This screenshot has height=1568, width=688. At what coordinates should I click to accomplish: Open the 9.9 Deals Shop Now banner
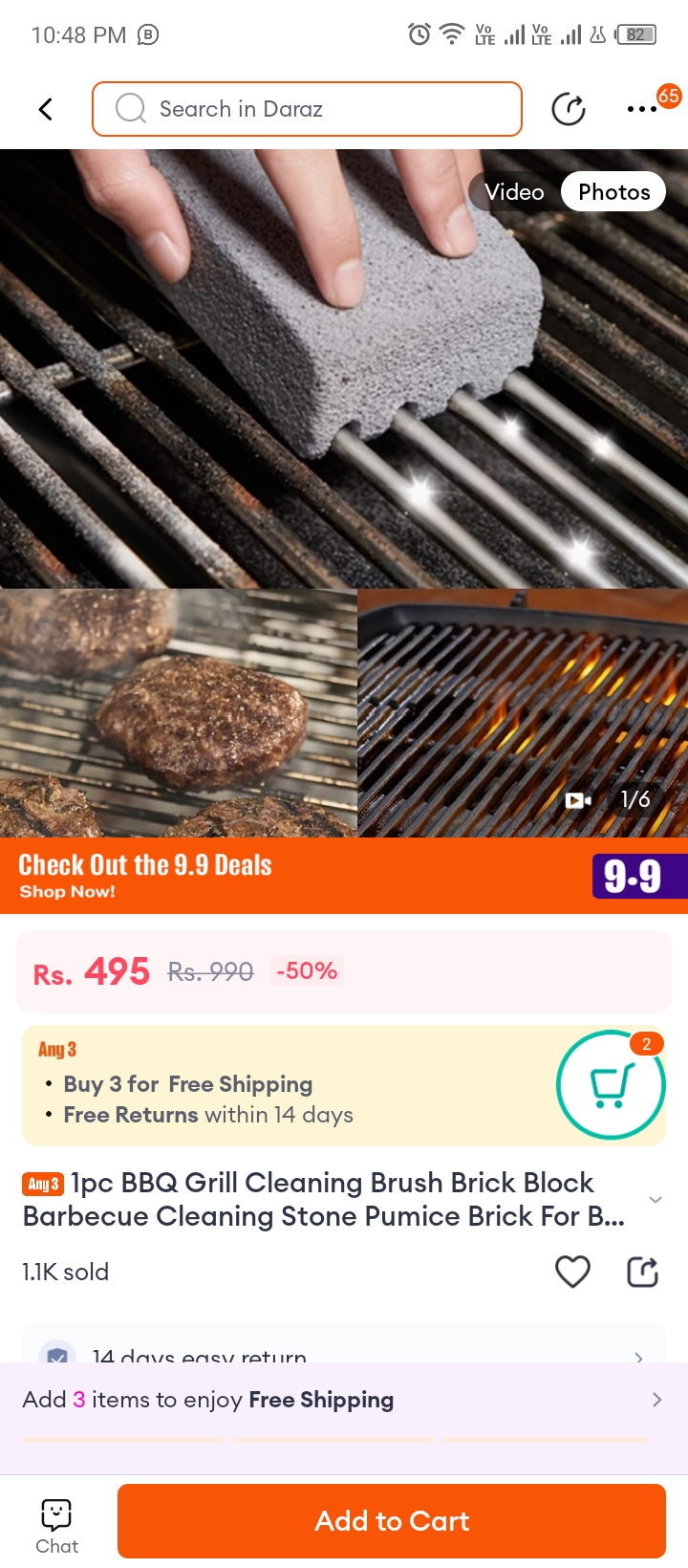pos(344,876)
